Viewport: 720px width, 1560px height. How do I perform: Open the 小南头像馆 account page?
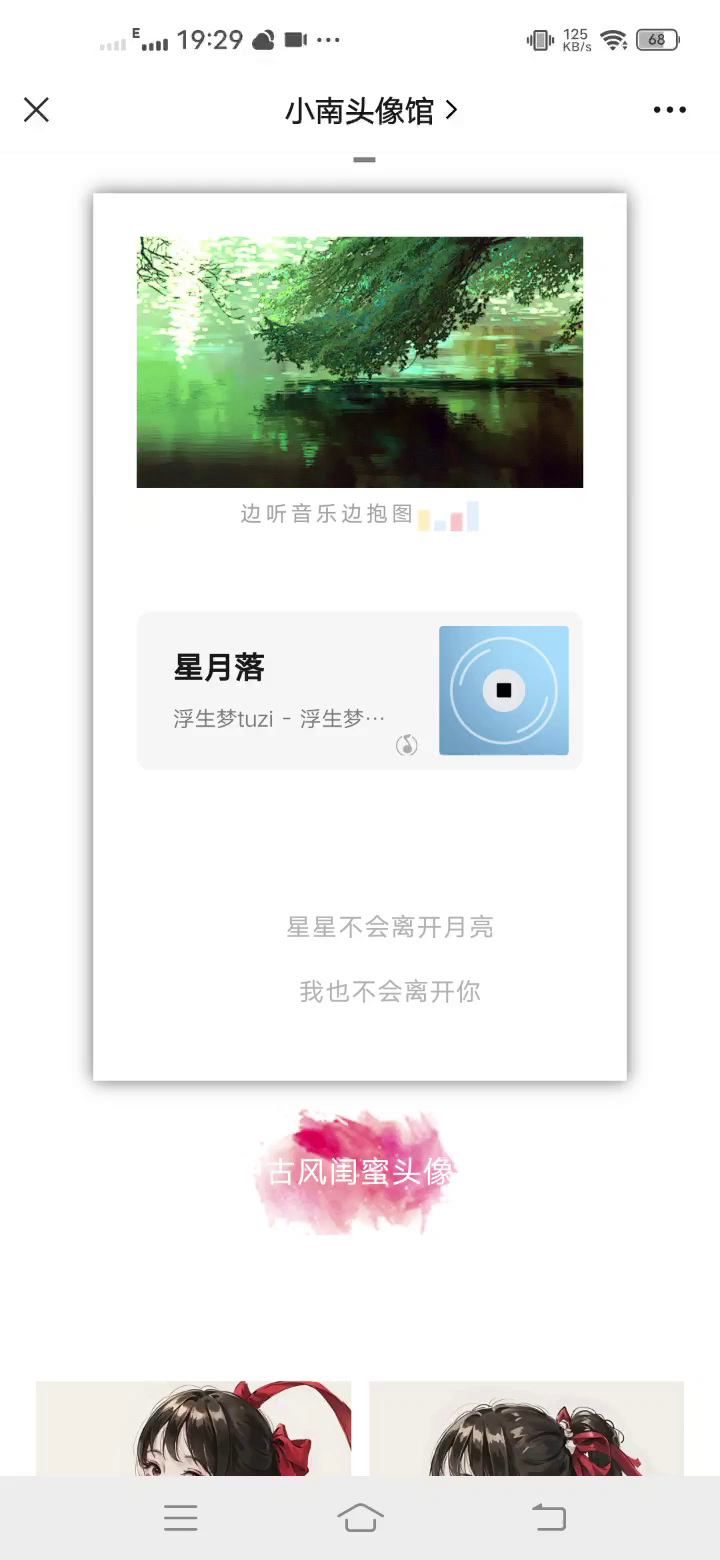point(370,110)
